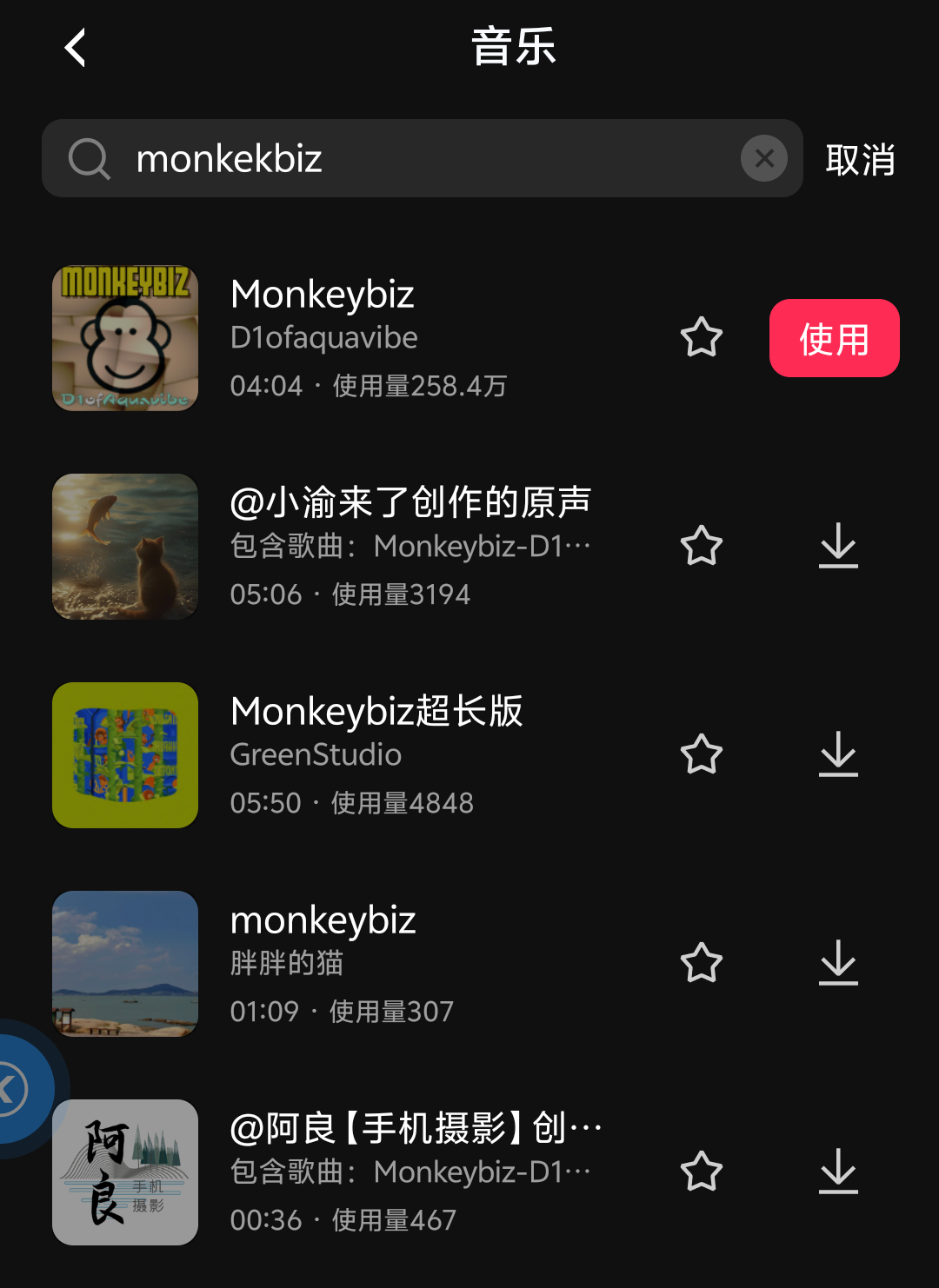Favorite Monkeybiz by D1ofaquavibe
The height and width of the screenshot is (1288, 939).
click(x=702, y=338)
